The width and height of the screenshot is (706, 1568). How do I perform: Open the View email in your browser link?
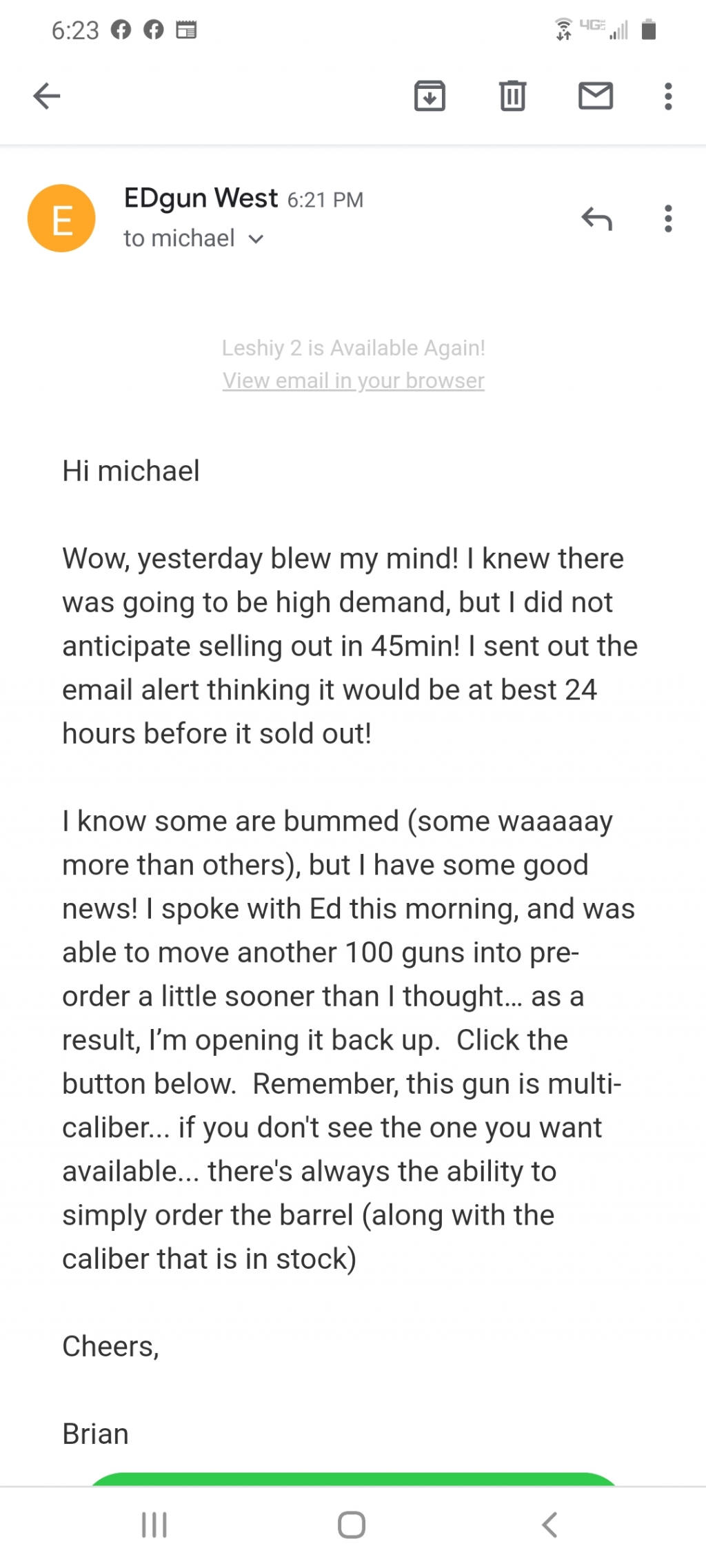353,380
